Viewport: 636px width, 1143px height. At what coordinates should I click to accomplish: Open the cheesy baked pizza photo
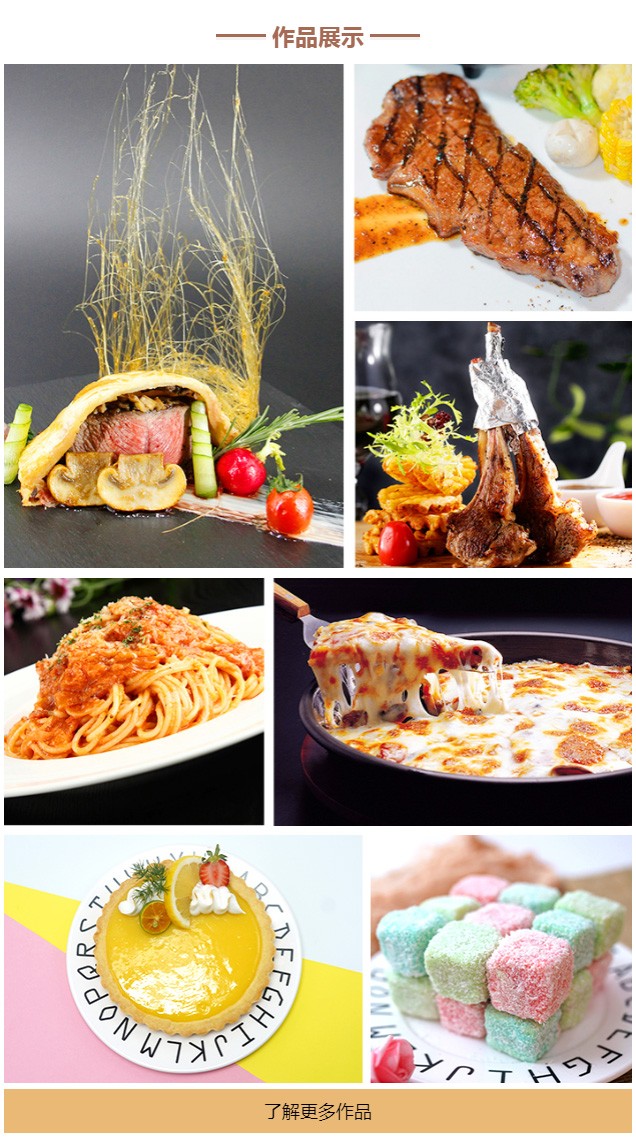pyautogui.click(x=453, y=701)
